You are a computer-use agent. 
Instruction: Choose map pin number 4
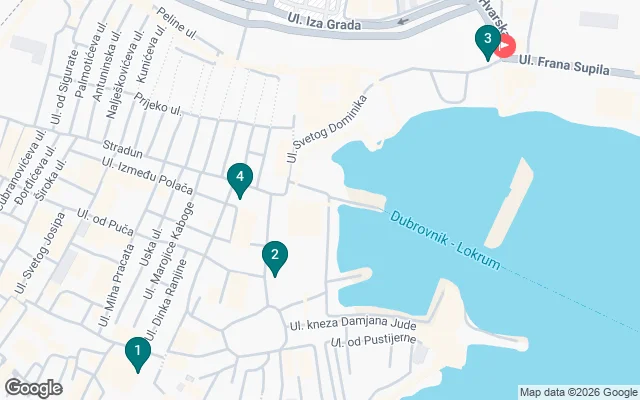click(238, 179)
